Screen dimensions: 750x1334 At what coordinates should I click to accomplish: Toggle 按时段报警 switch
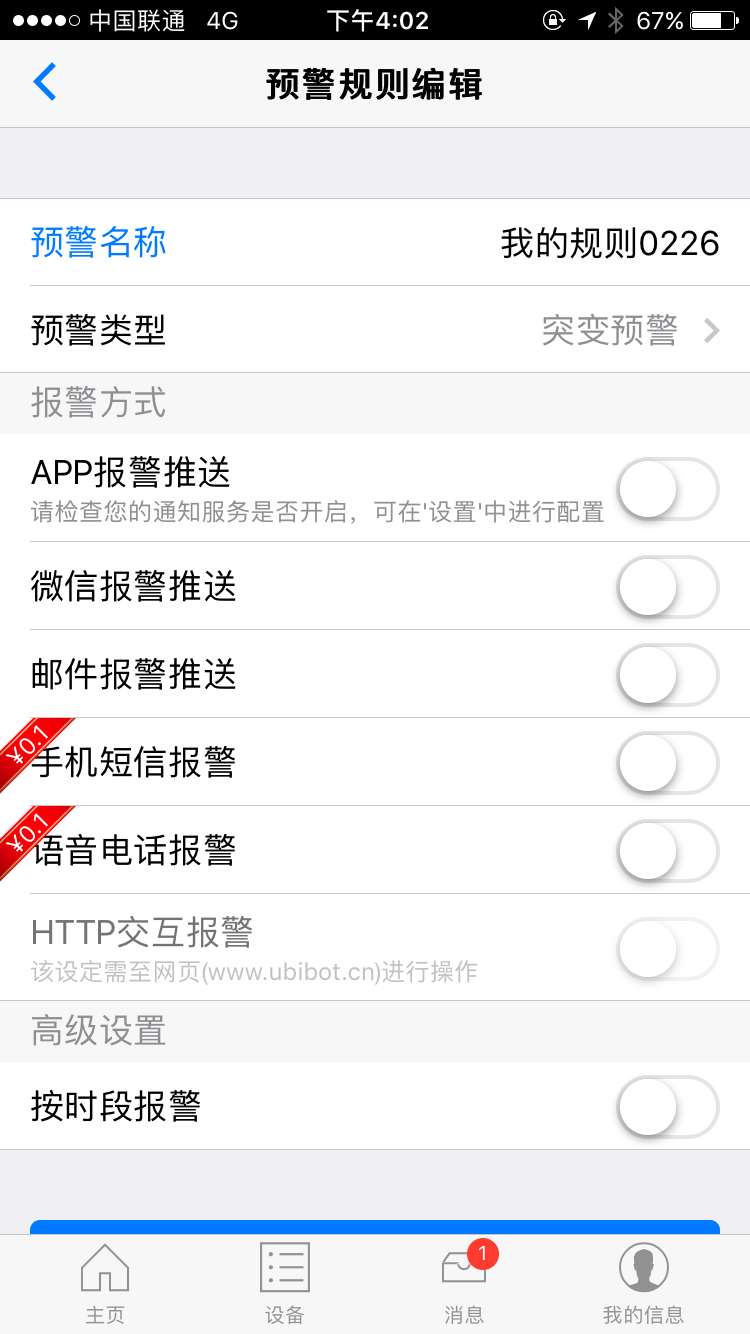tap(668, 1106)
